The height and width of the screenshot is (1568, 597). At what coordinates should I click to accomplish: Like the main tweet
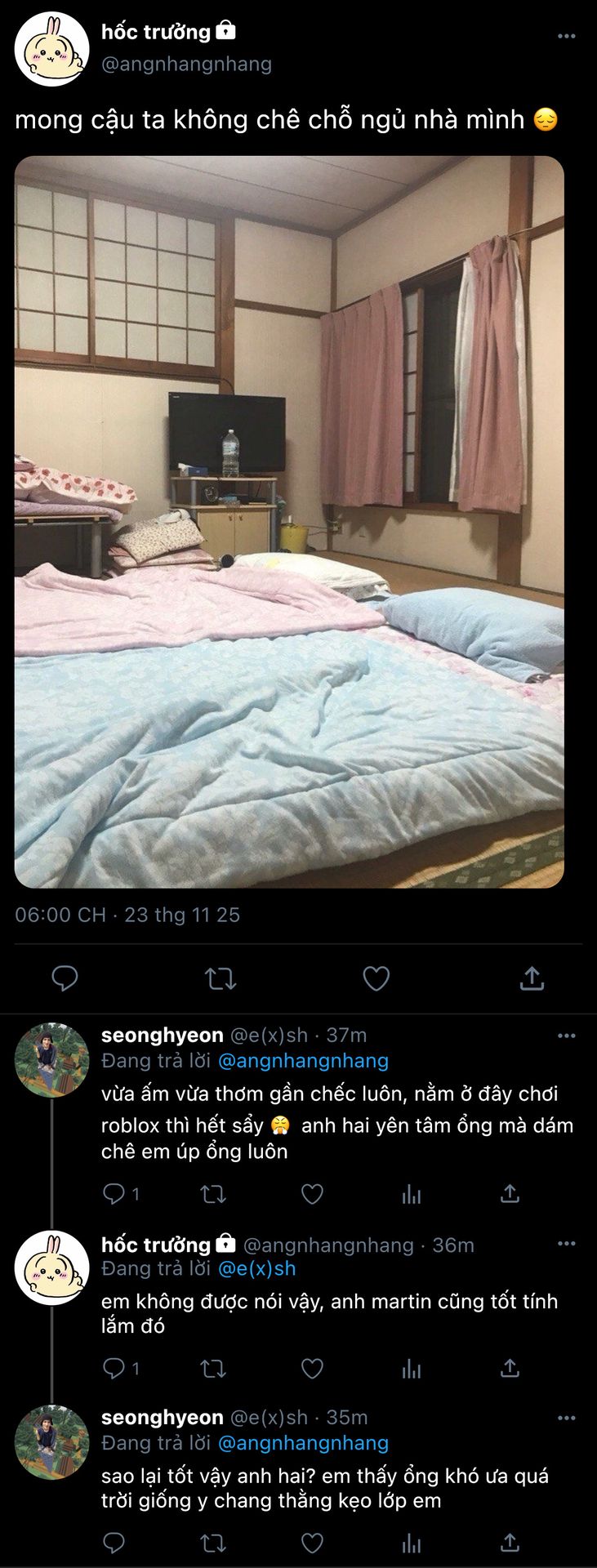click(376, 978)
